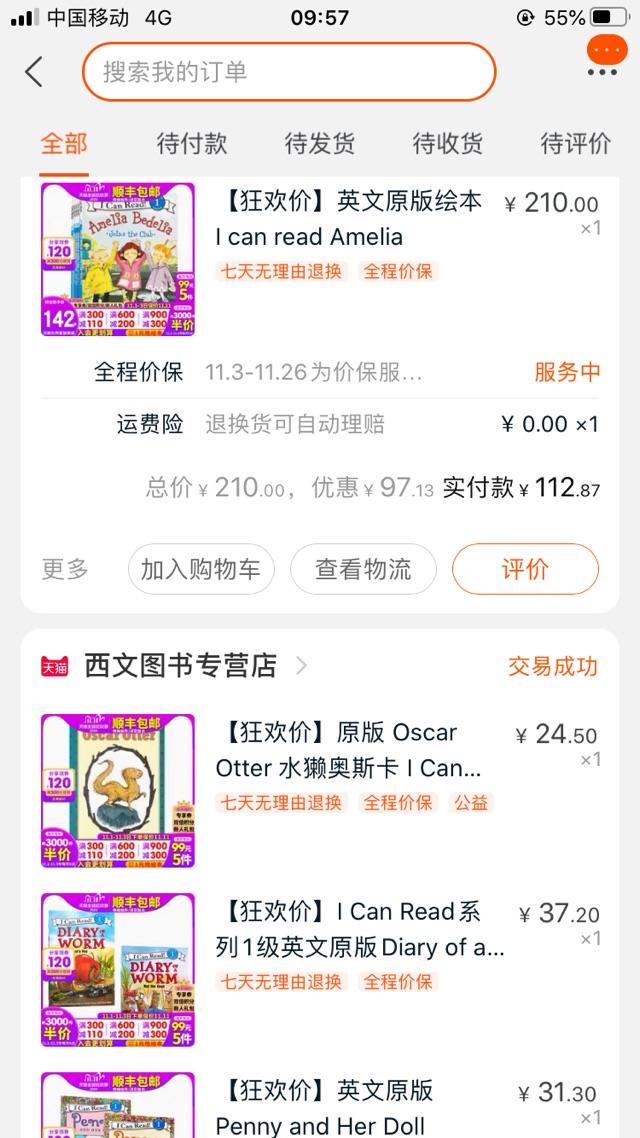The height and width of the screenshot is (1138, 640).
Task: Tap the search my orders field
Action: tap(288, 72)
